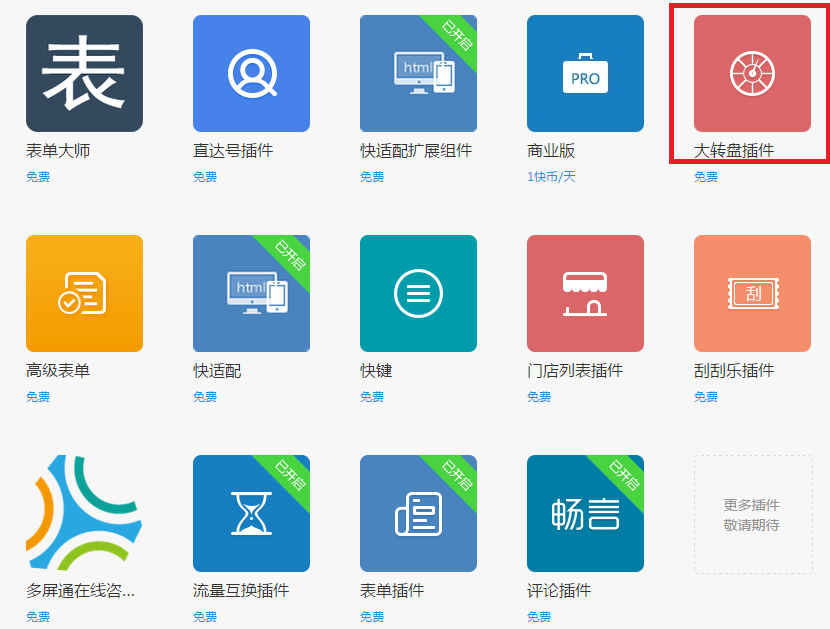Viewport: 830px width, 629px height.
Task: Open the 表单大师 plugin tile
Action: pos(84,73)
